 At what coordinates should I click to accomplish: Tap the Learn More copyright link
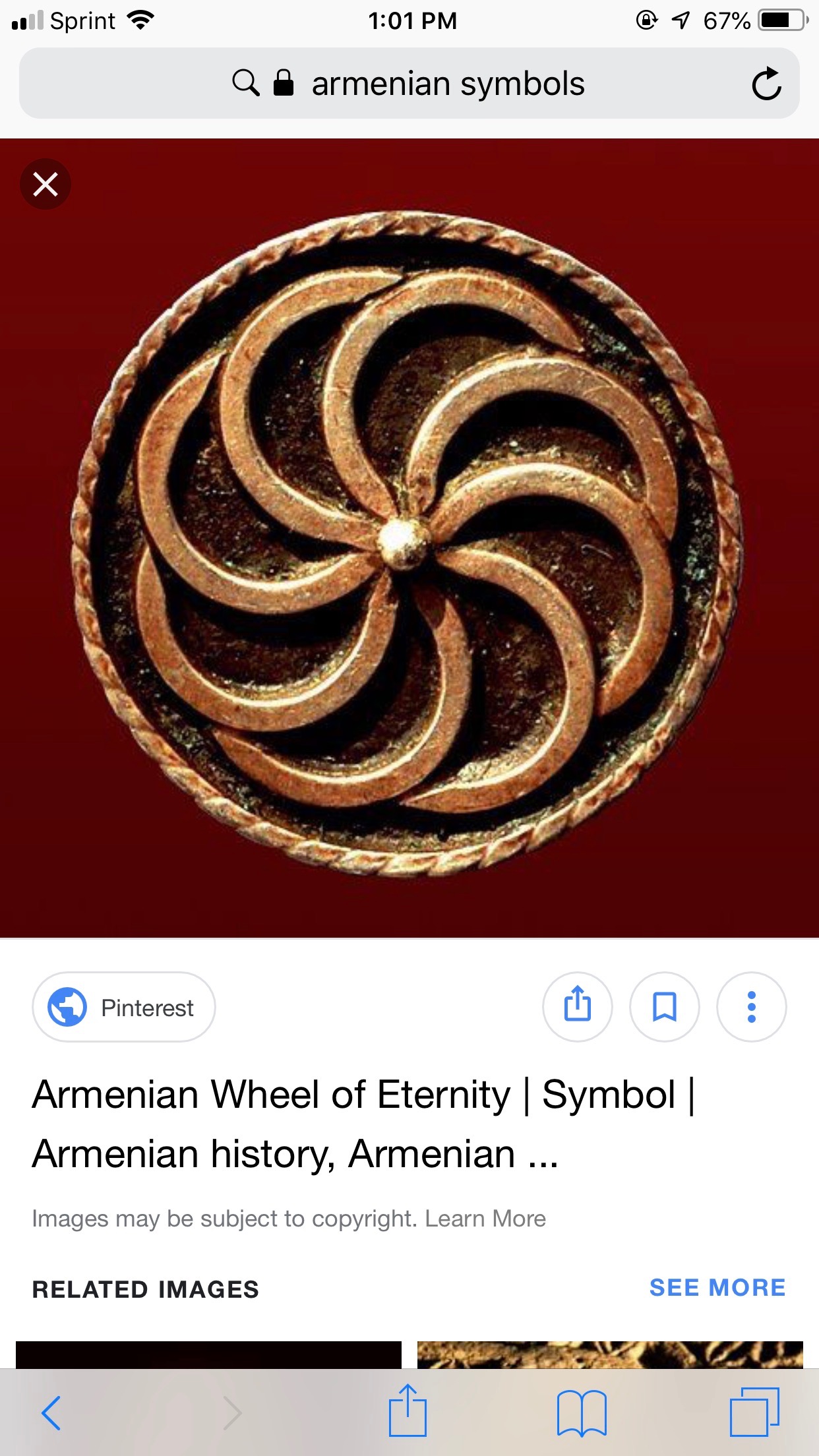(485, 1219)
